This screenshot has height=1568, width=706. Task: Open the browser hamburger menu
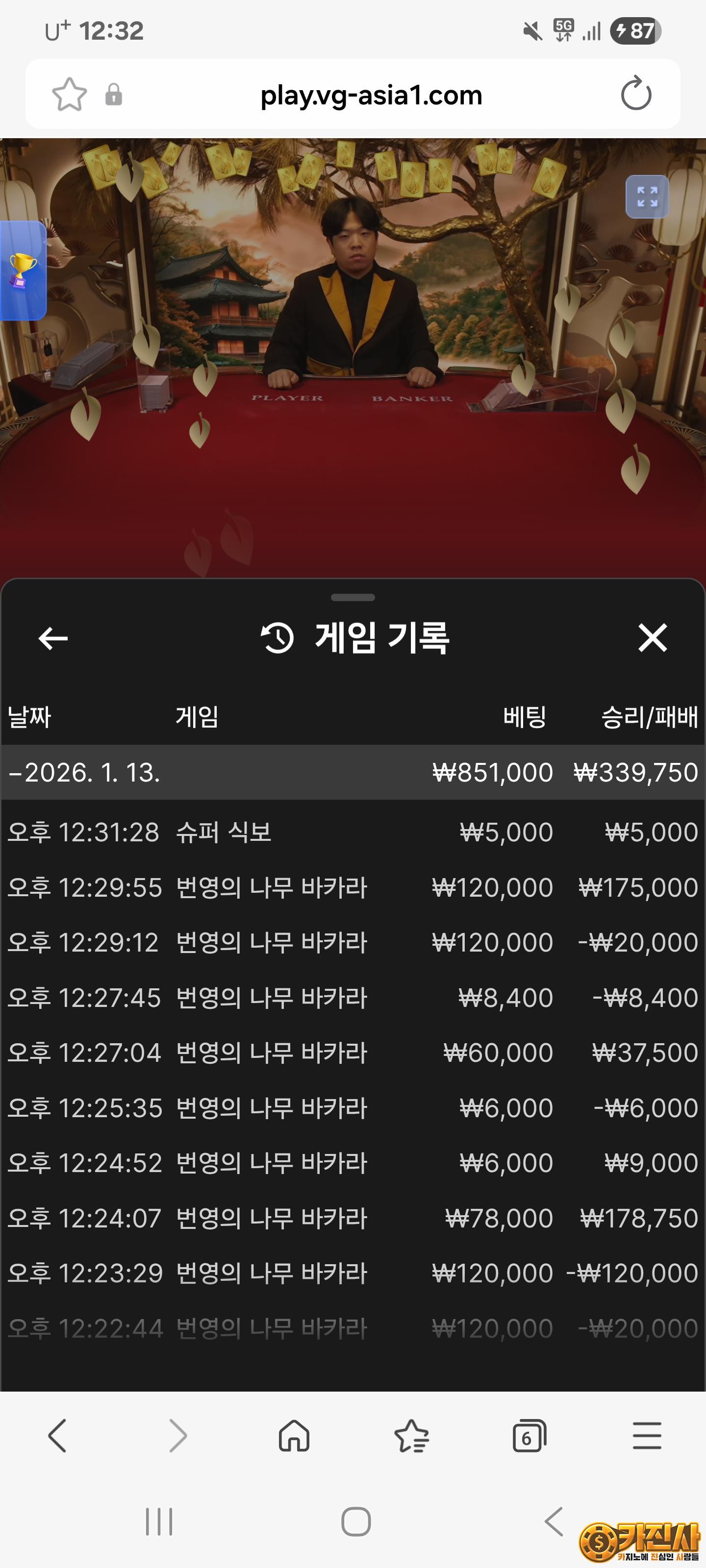(646, 1435)
